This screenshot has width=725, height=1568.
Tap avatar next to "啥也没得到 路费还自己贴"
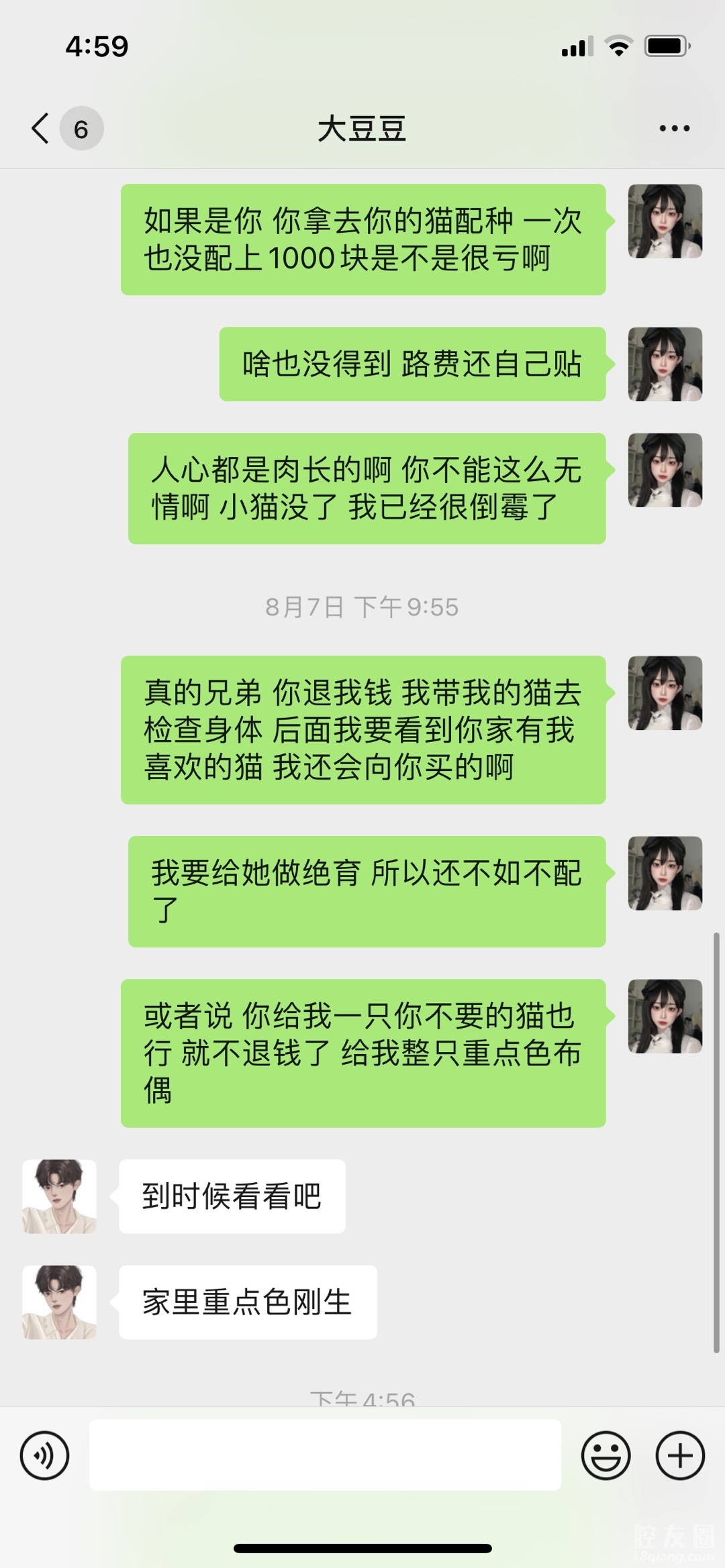665,364
